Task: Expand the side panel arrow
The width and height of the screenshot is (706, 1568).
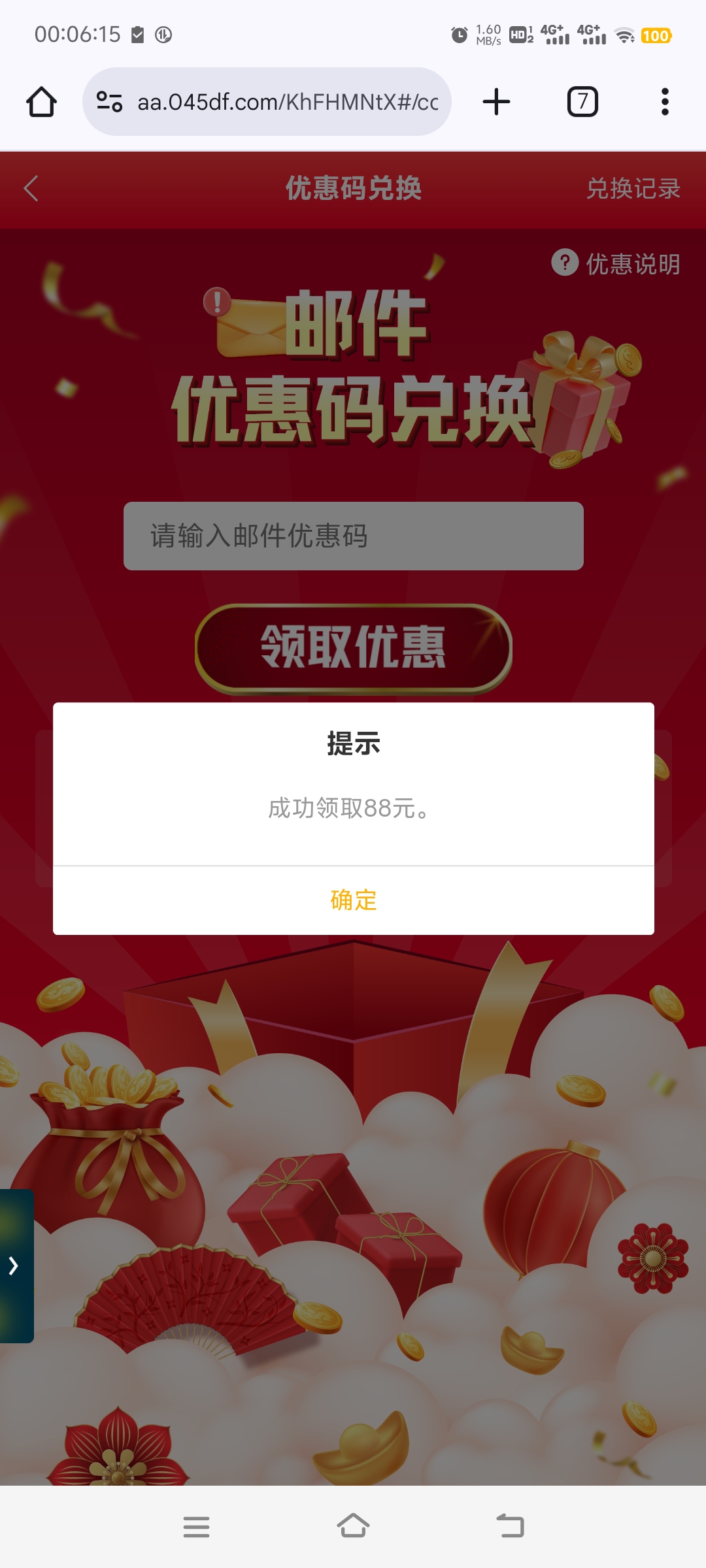Action: pos(14,1266)
